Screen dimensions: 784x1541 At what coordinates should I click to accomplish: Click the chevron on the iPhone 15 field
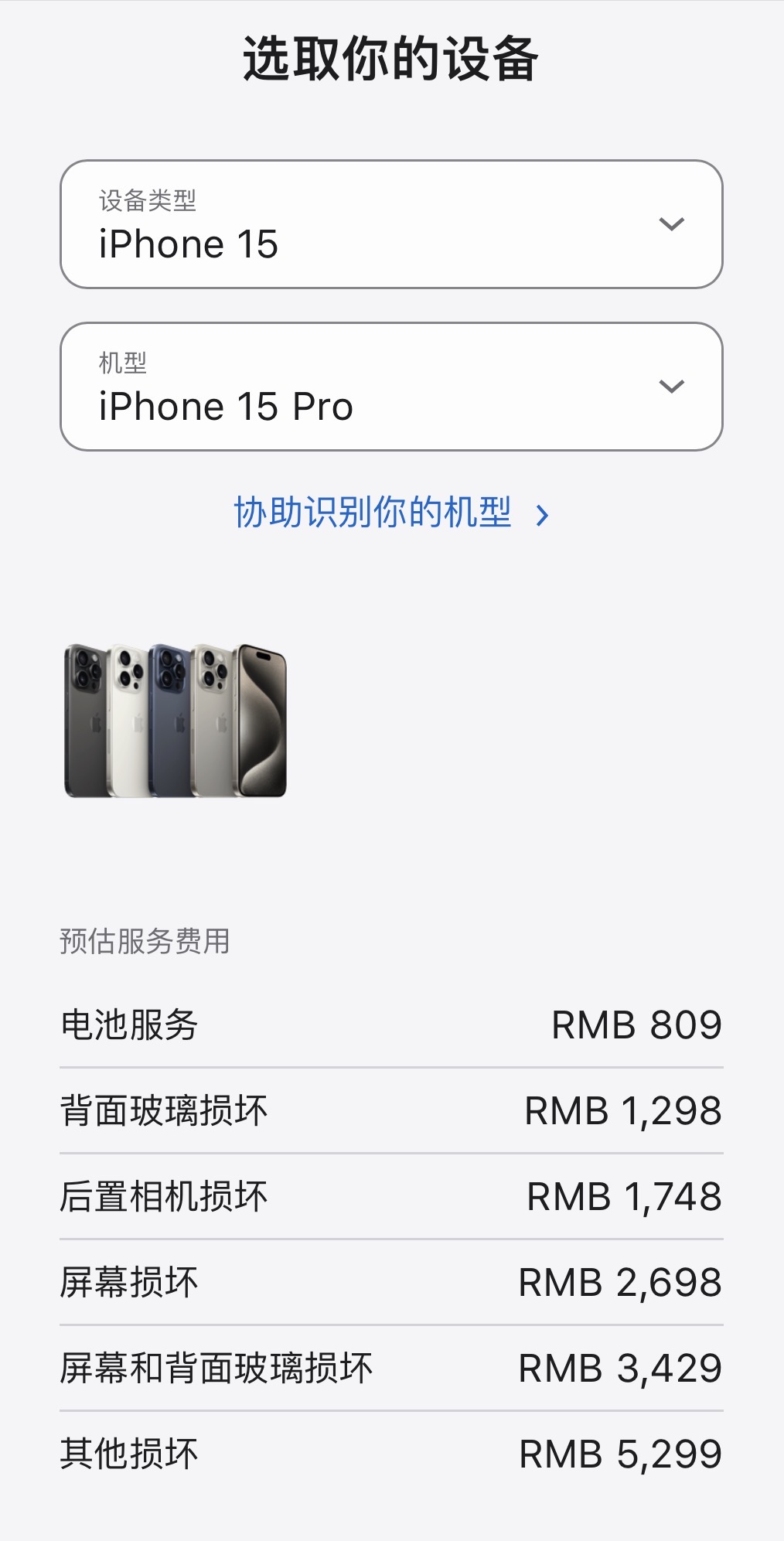[x=672, y=224]
